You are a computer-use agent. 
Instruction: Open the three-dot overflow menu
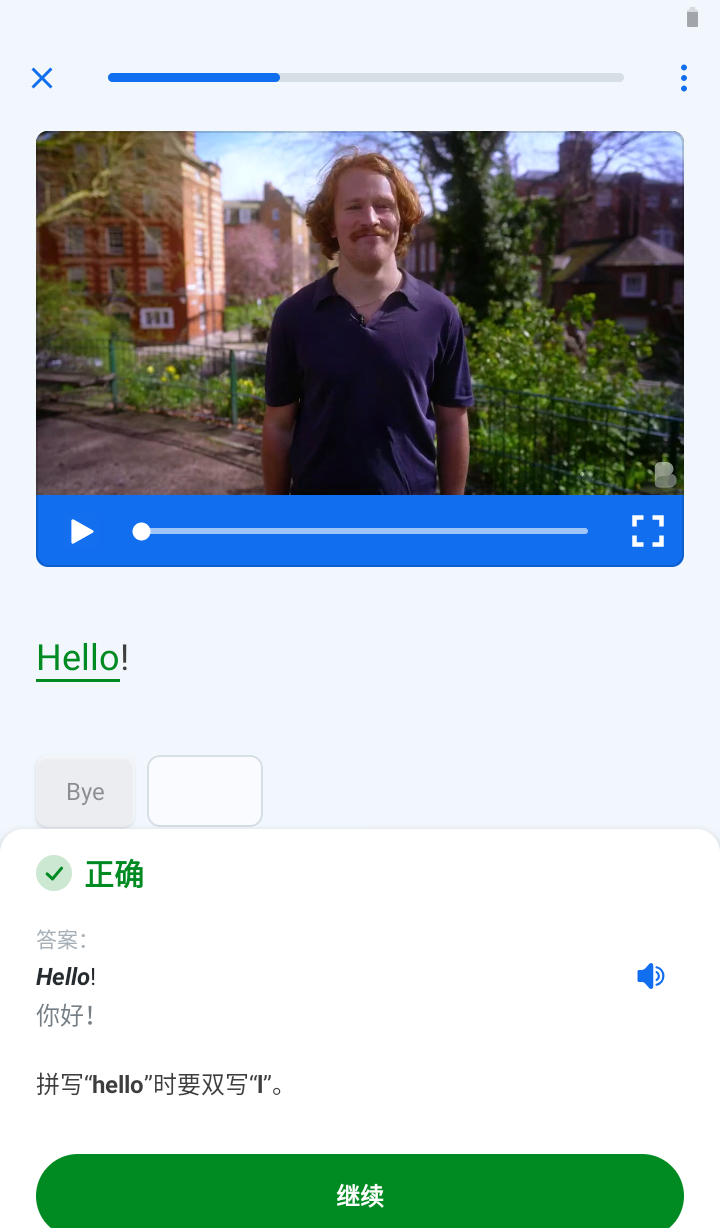pyautogui.click(x=683, y=78)
